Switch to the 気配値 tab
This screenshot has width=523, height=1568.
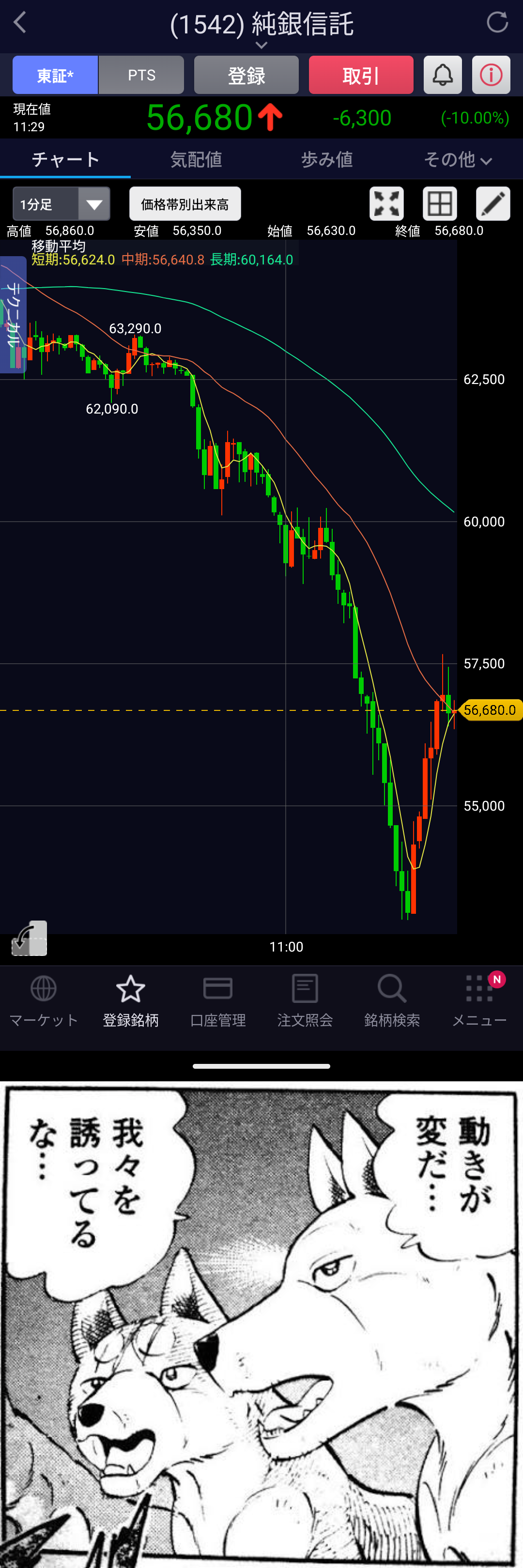click(x=196, y=159)
